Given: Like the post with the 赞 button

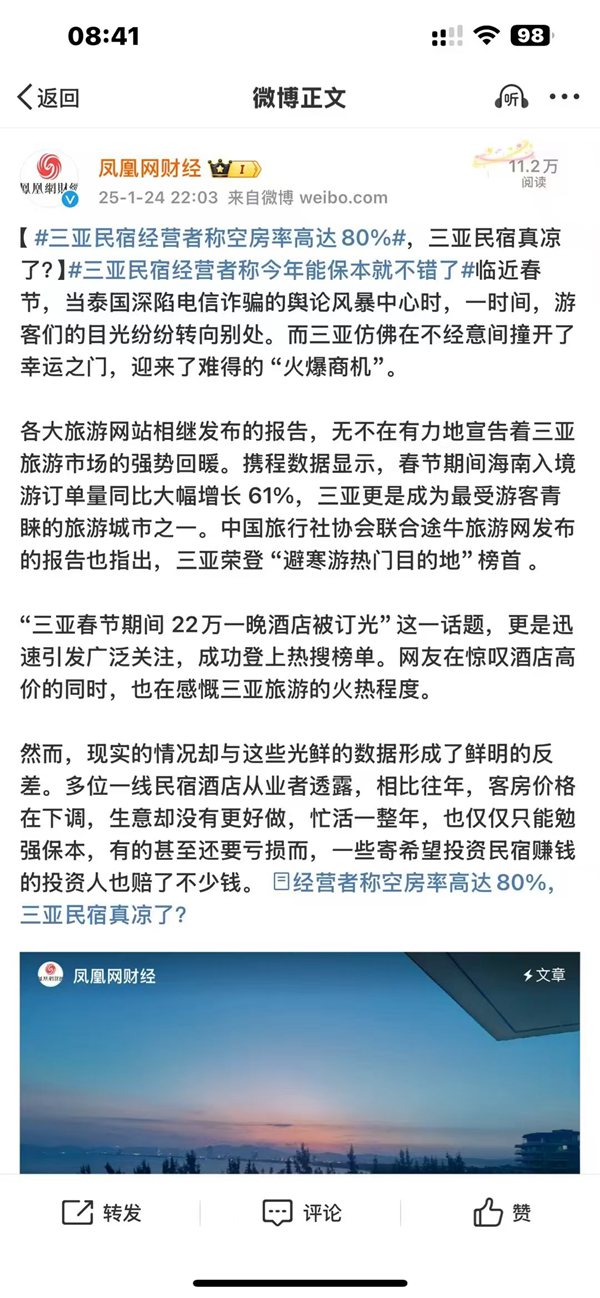Looking at the screenshot, I should 501,1213.
